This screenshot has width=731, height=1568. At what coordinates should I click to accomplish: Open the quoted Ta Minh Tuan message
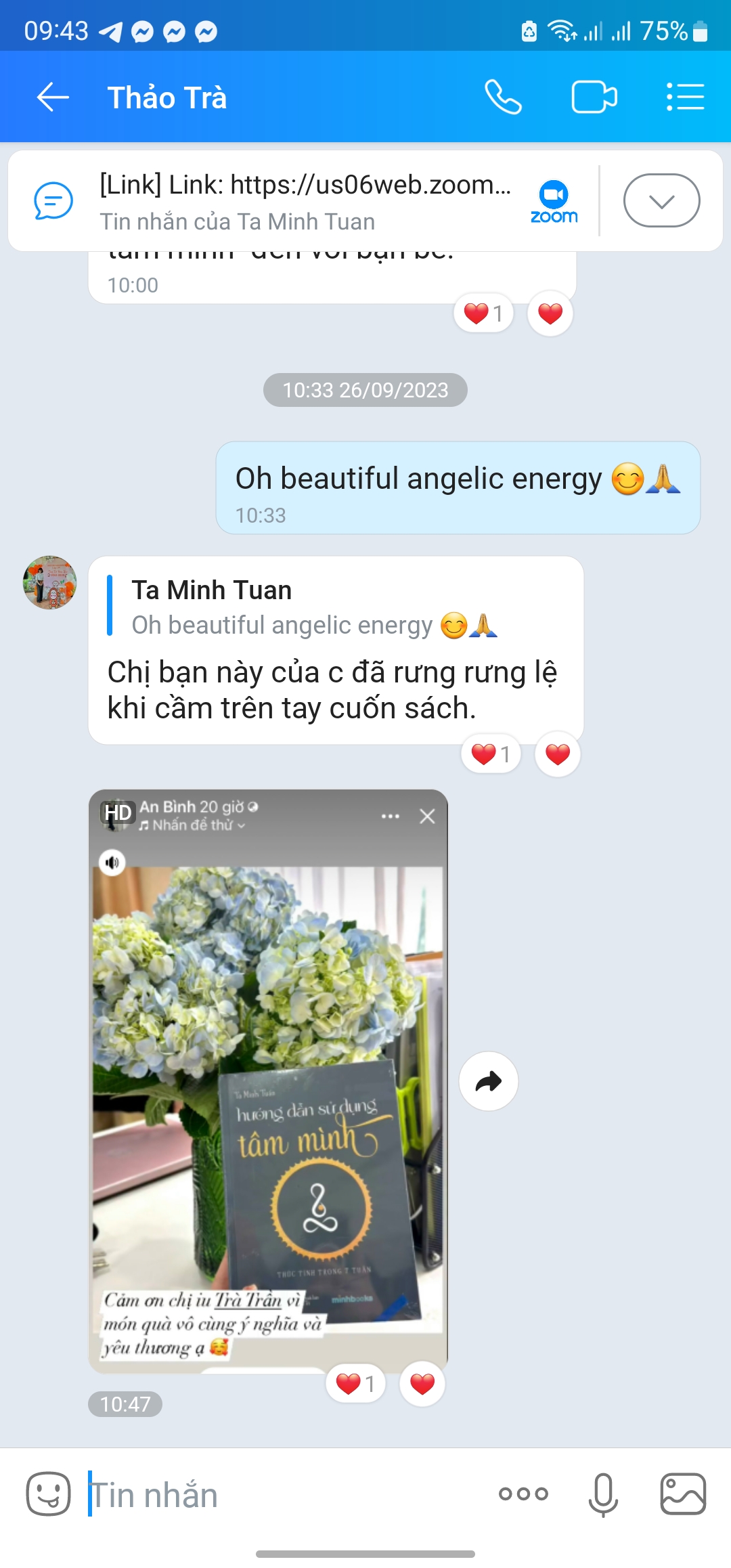coord(315,607)
